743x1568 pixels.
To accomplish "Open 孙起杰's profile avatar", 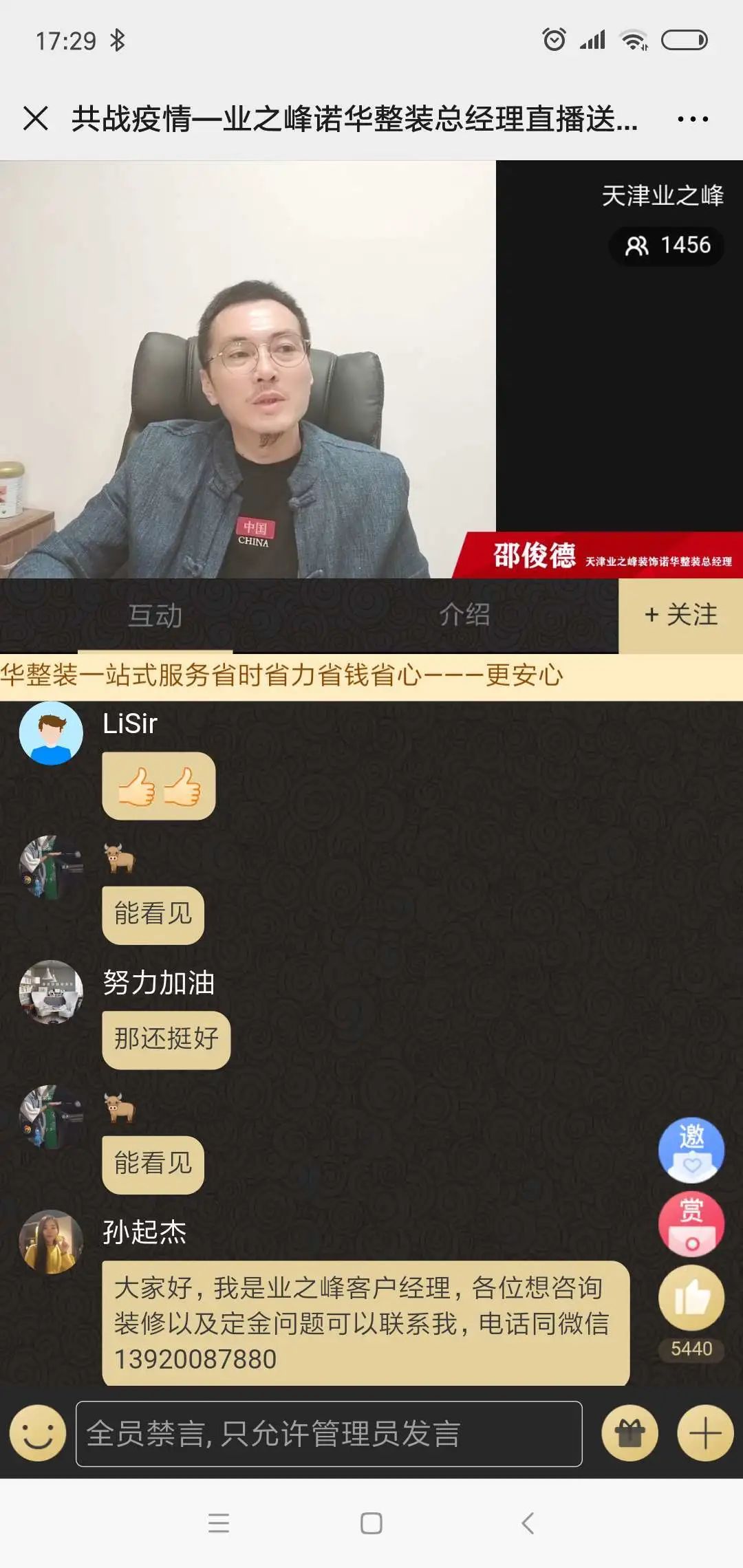I will tap(51, 1242).
